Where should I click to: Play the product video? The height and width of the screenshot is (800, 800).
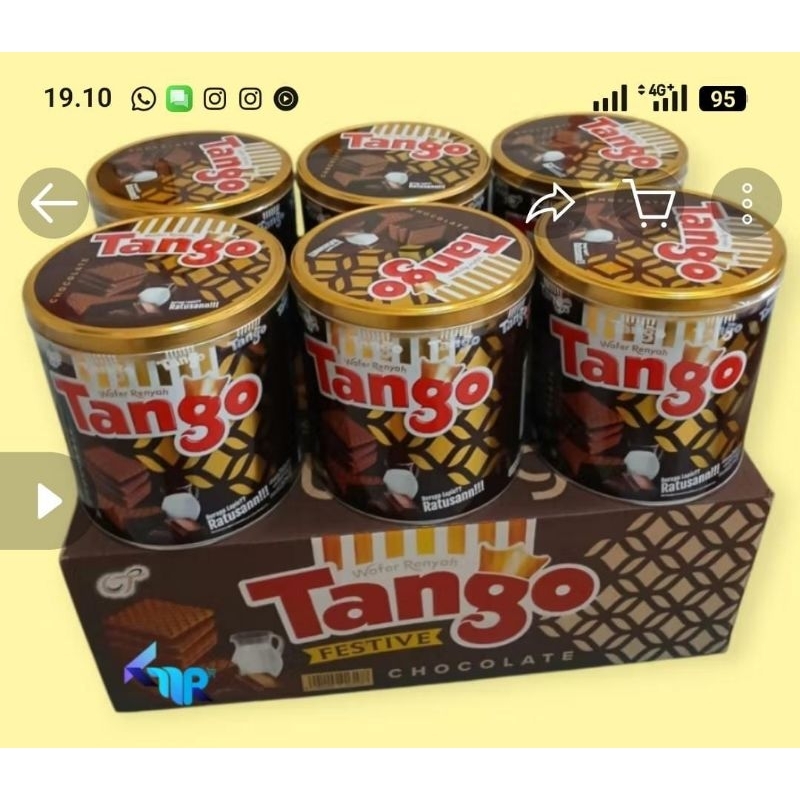[x=48, y=500]
